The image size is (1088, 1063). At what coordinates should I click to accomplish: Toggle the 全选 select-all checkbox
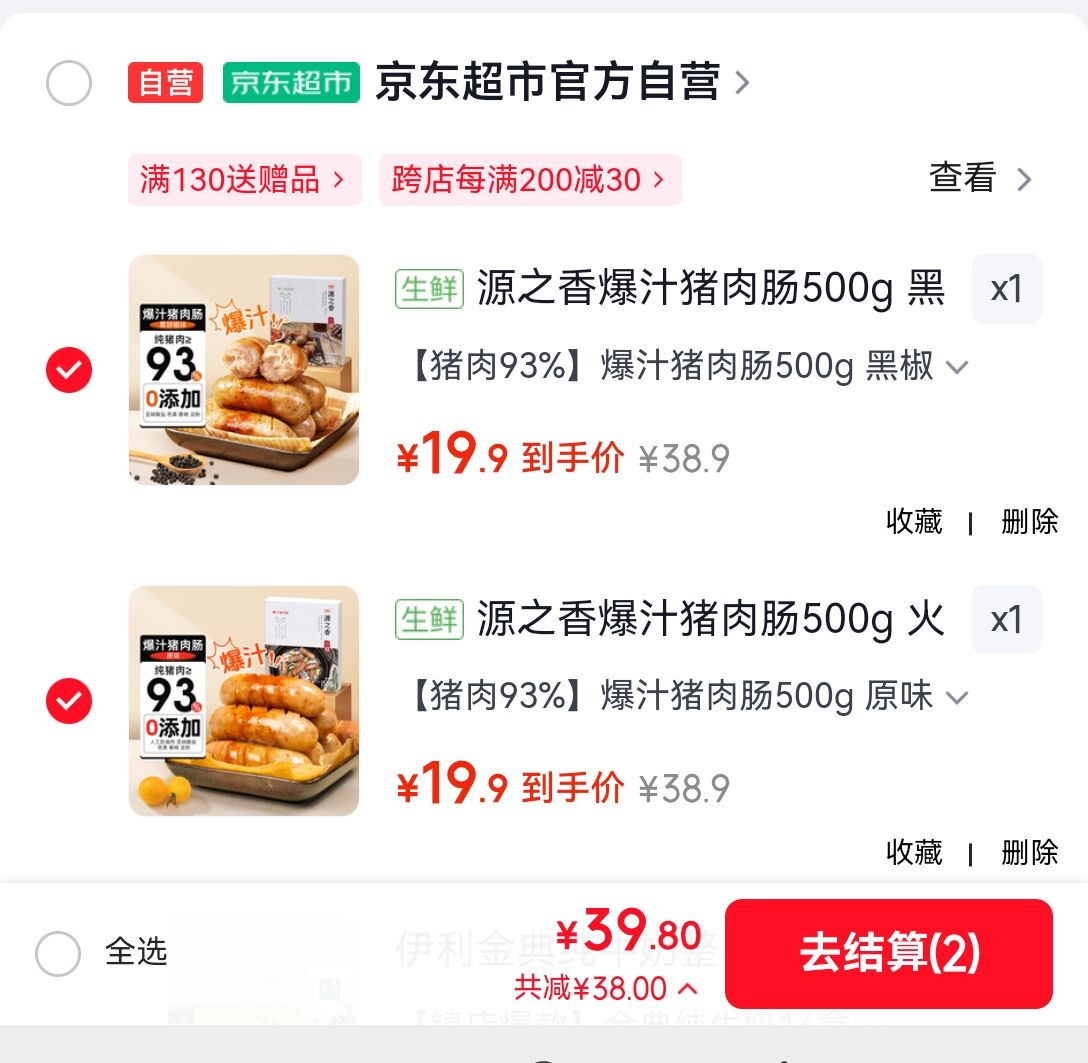[58, 953]
